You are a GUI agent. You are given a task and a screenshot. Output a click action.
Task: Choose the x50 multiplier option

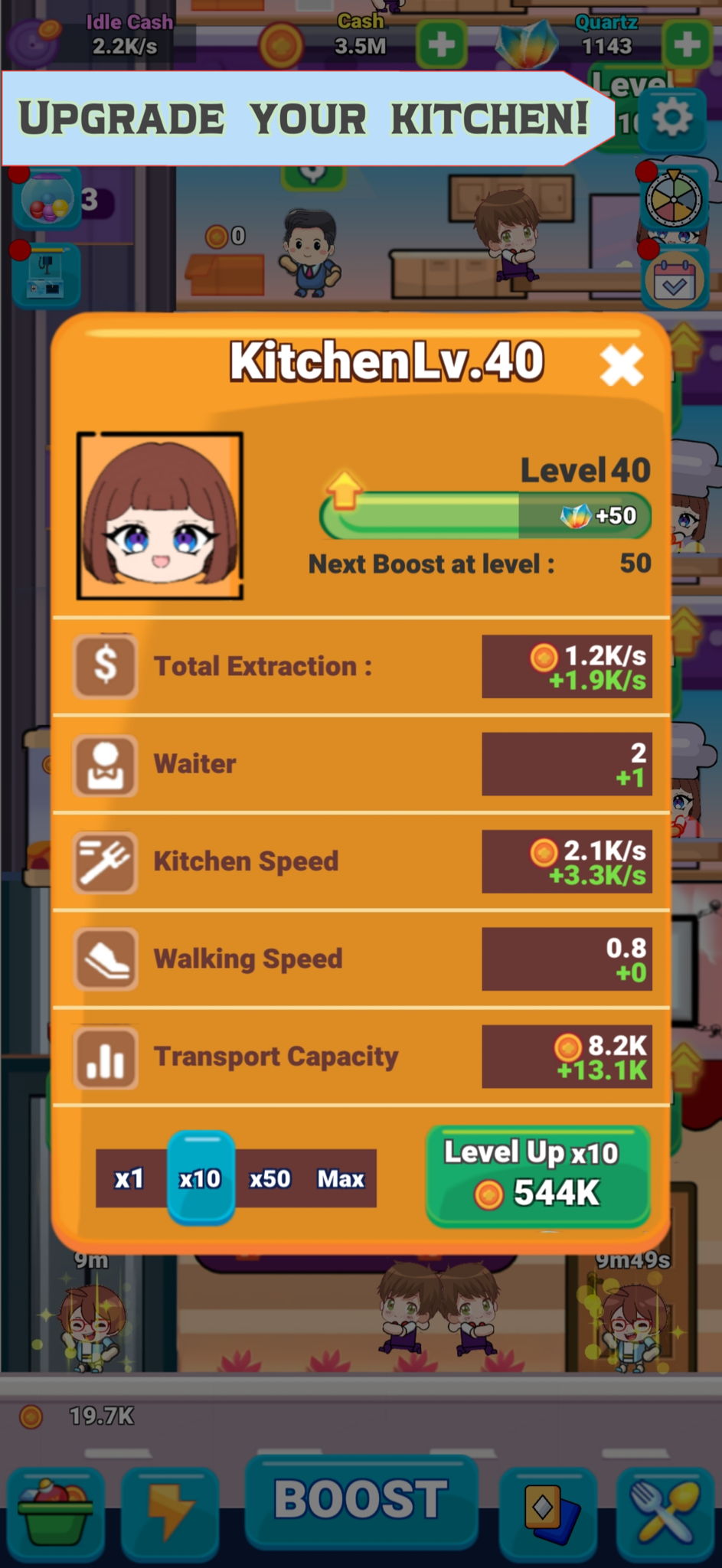(x=270, y=1178)
